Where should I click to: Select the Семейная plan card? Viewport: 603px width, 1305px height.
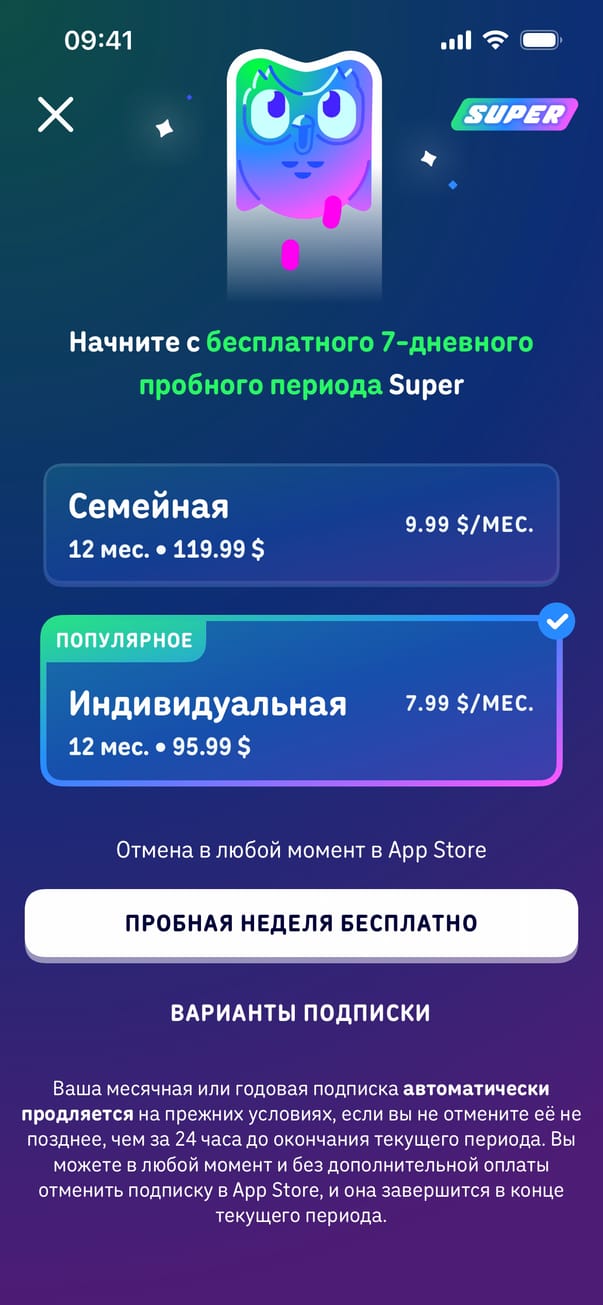[x=301, y=525]
